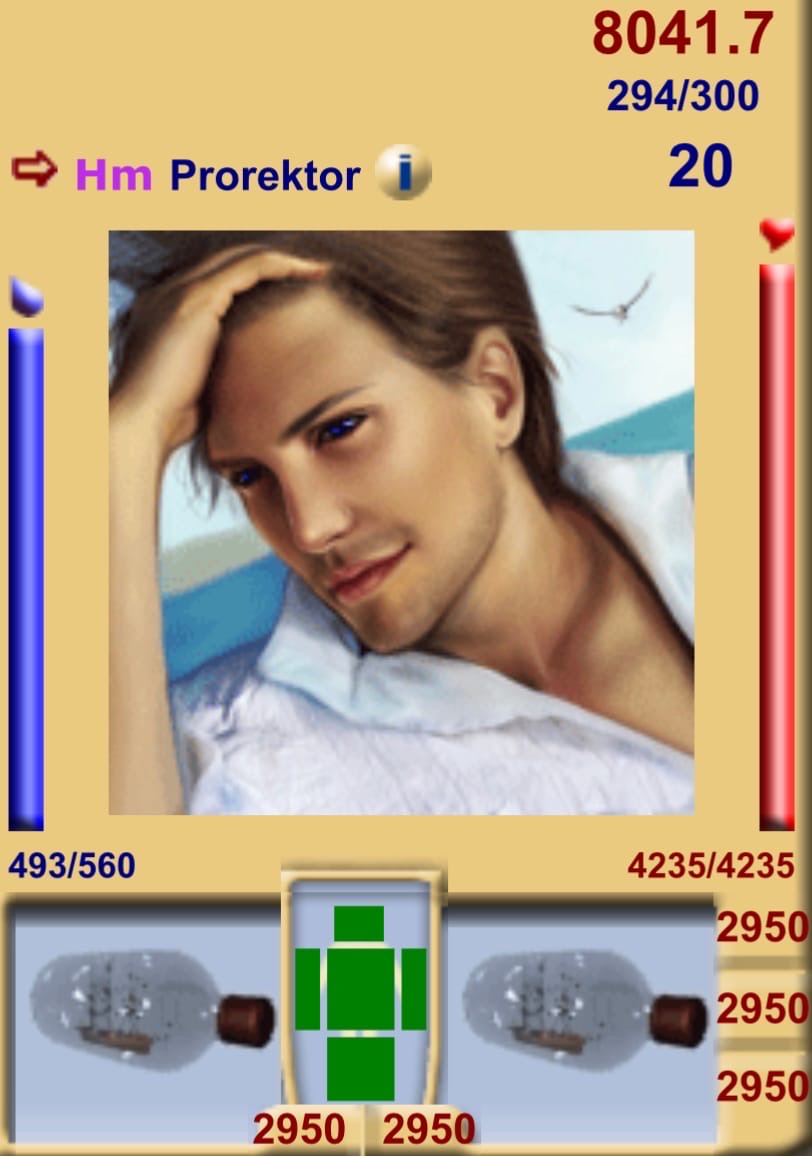Tap the Prorektor player name
The image size is (812, 1156).
(x=264, y=176)
